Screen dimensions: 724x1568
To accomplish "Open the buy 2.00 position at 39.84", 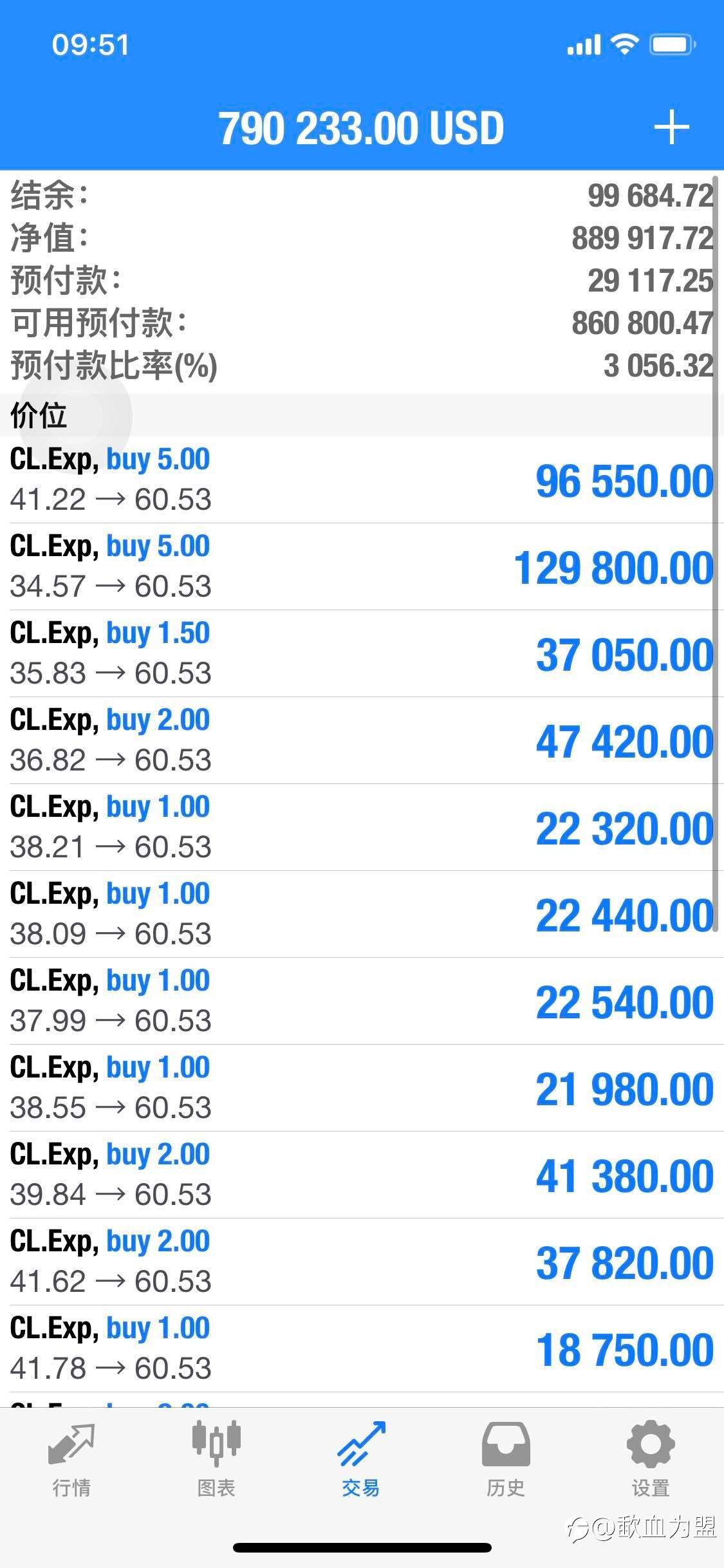I will 362,1175.
